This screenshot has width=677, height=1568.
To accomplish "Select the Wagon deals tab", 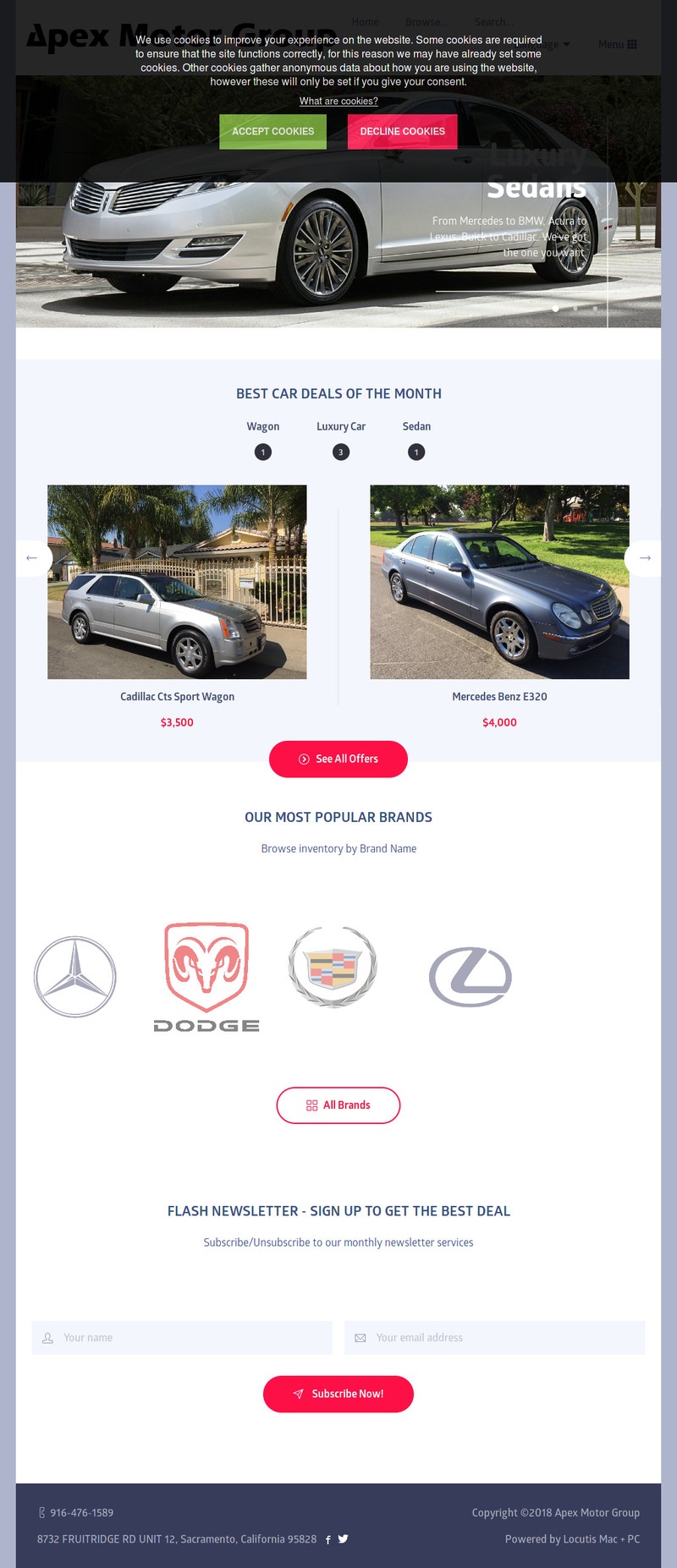I will click(x=263, y=427).
